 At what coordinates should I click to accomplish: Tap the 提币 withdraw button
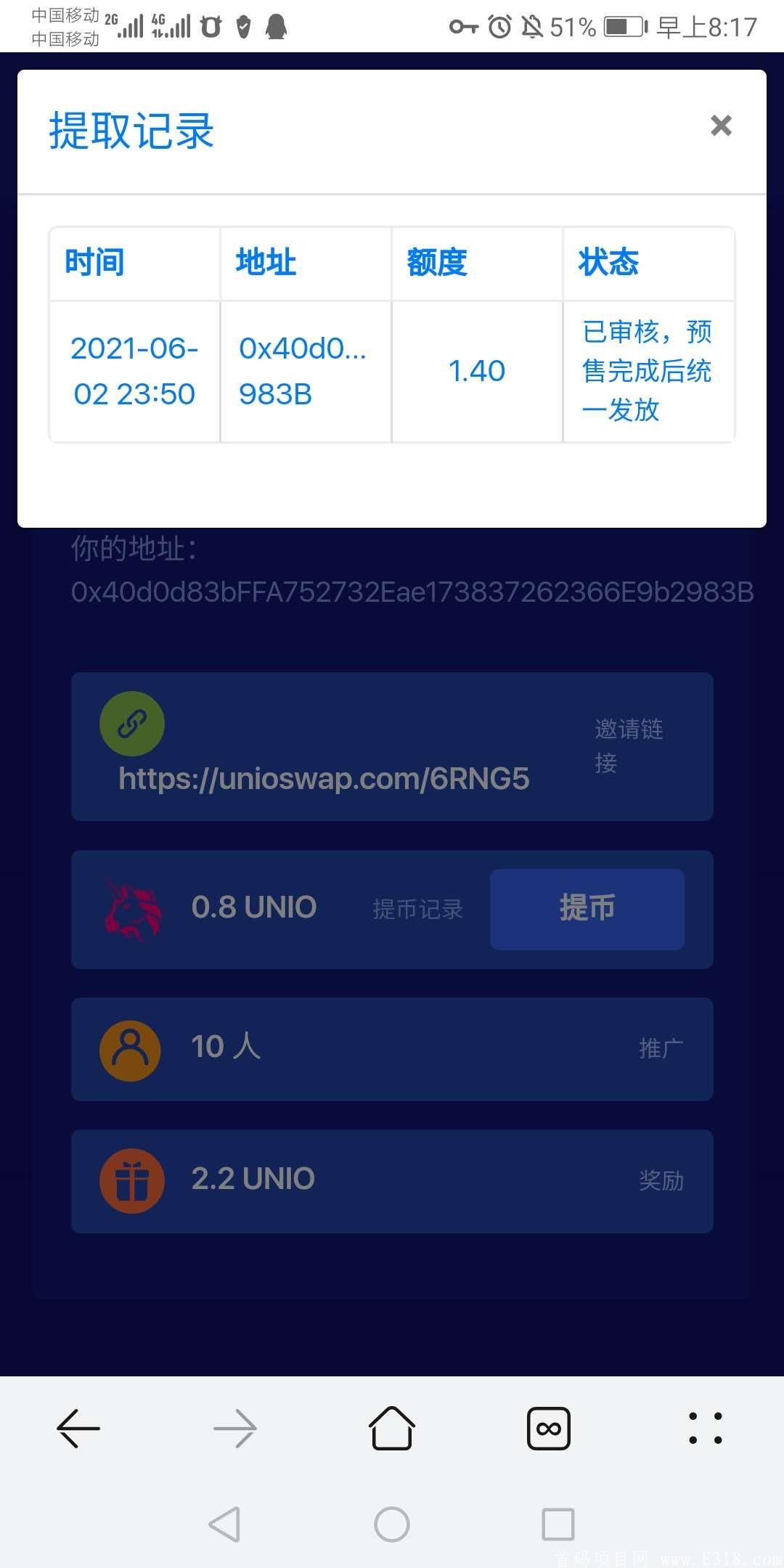point(587,908)
